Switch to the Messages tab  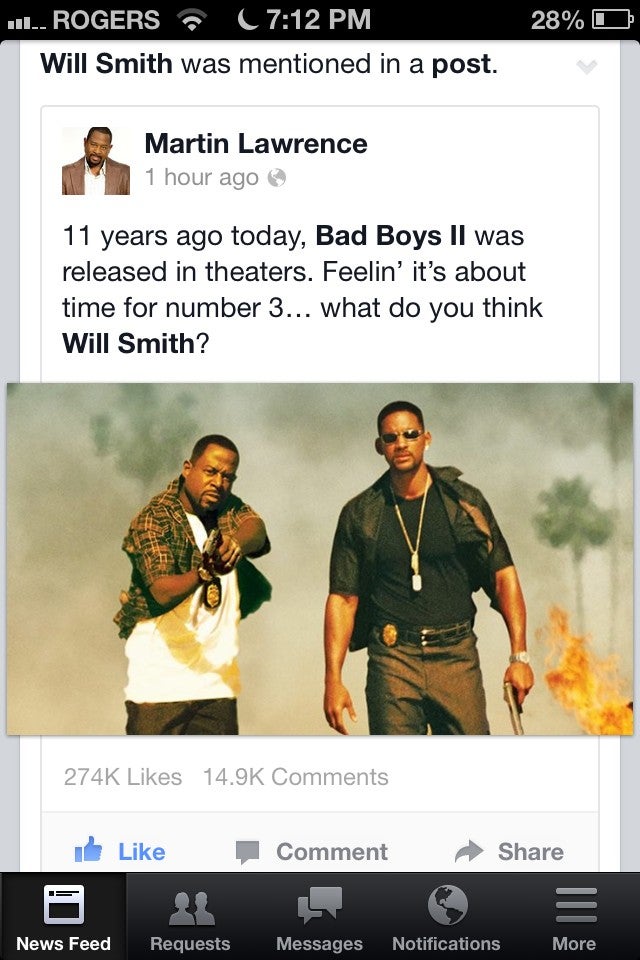click(x=319, y=917)
